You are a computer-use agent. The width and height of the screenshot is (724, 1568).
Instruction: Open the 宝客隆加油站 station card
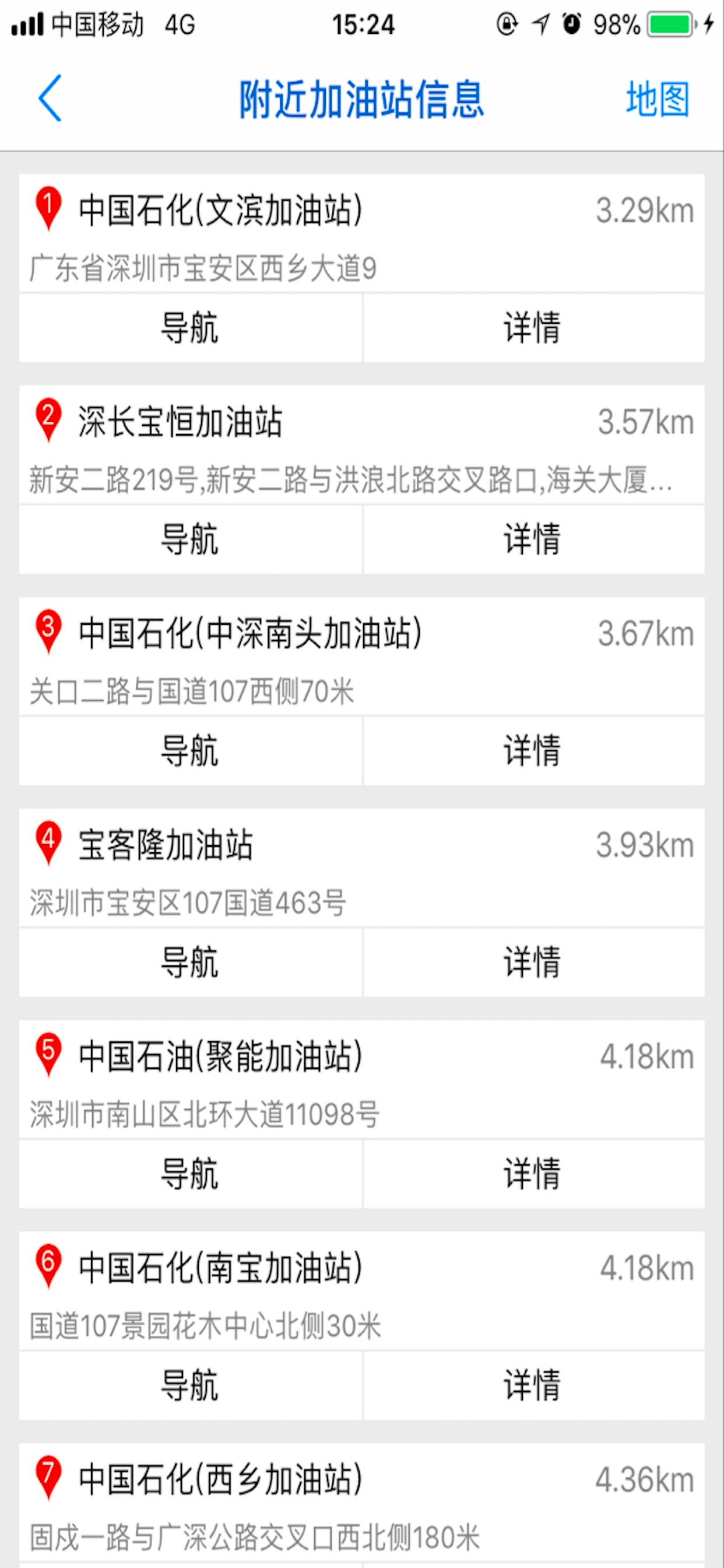coord(362,868)
